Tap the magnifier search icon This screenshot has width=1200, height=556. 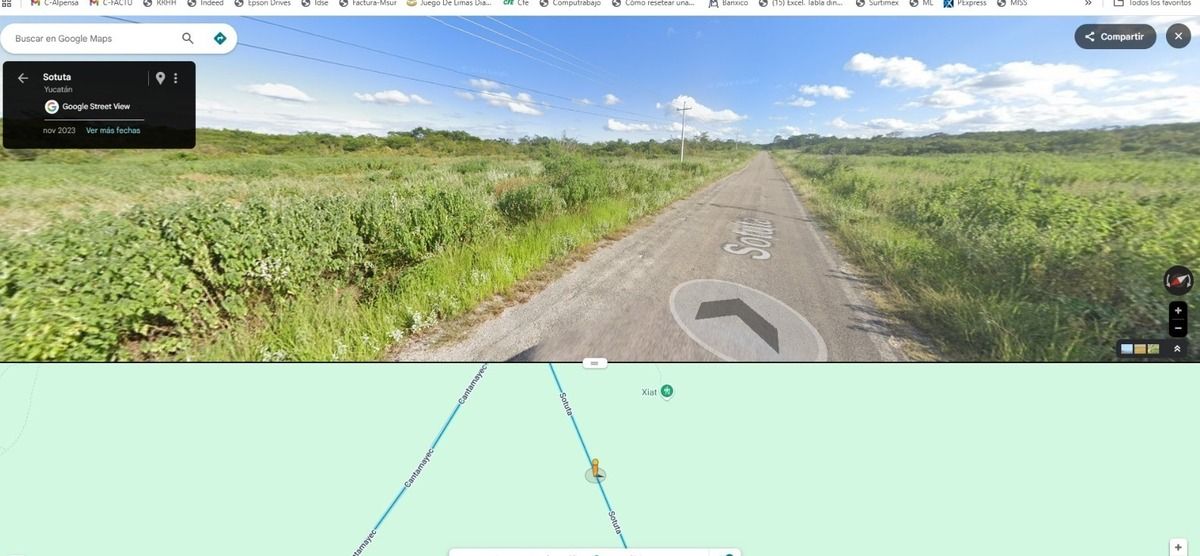(188, 38)
